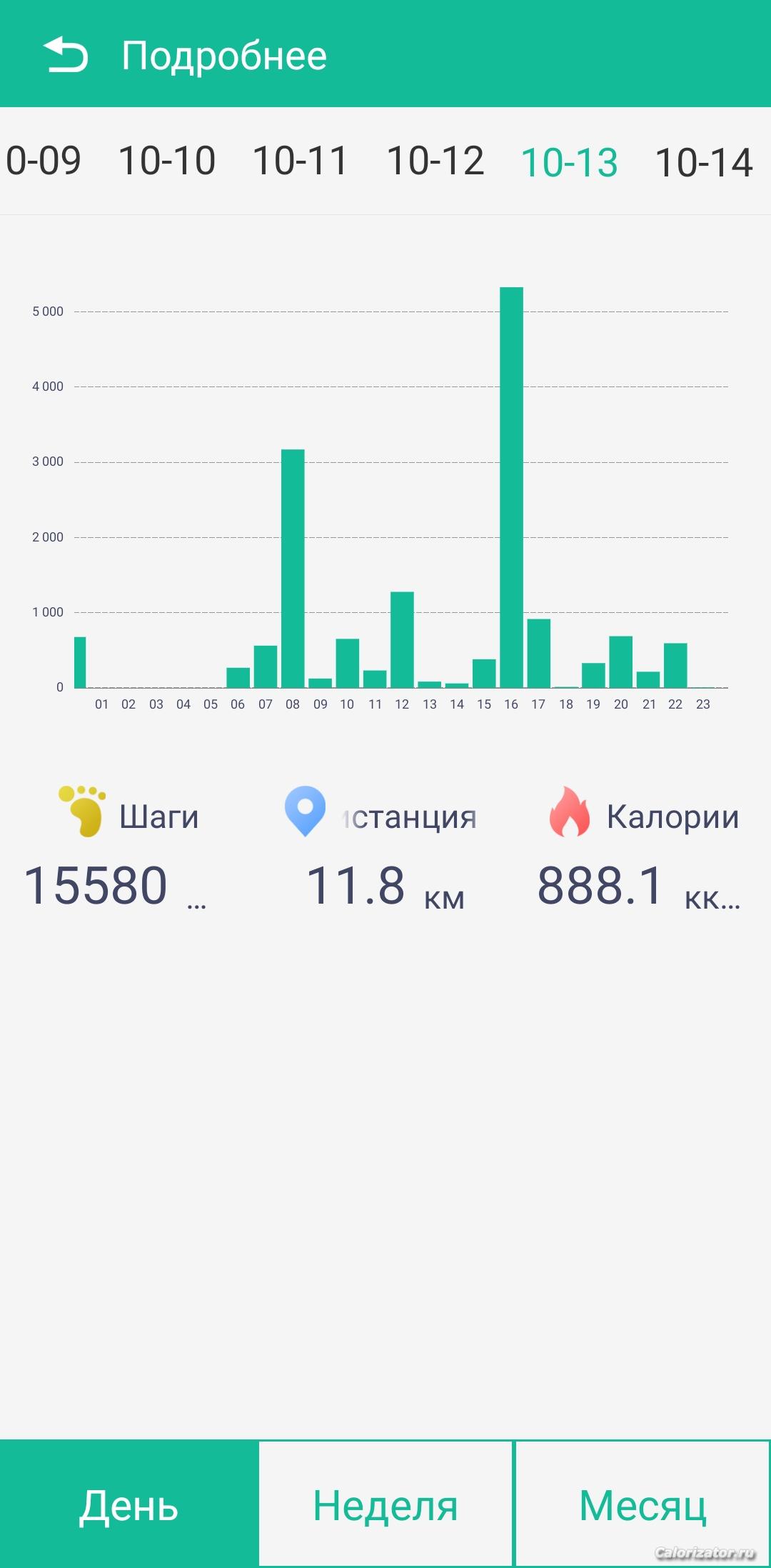Switch to the Месяц view

(642, 1504)
